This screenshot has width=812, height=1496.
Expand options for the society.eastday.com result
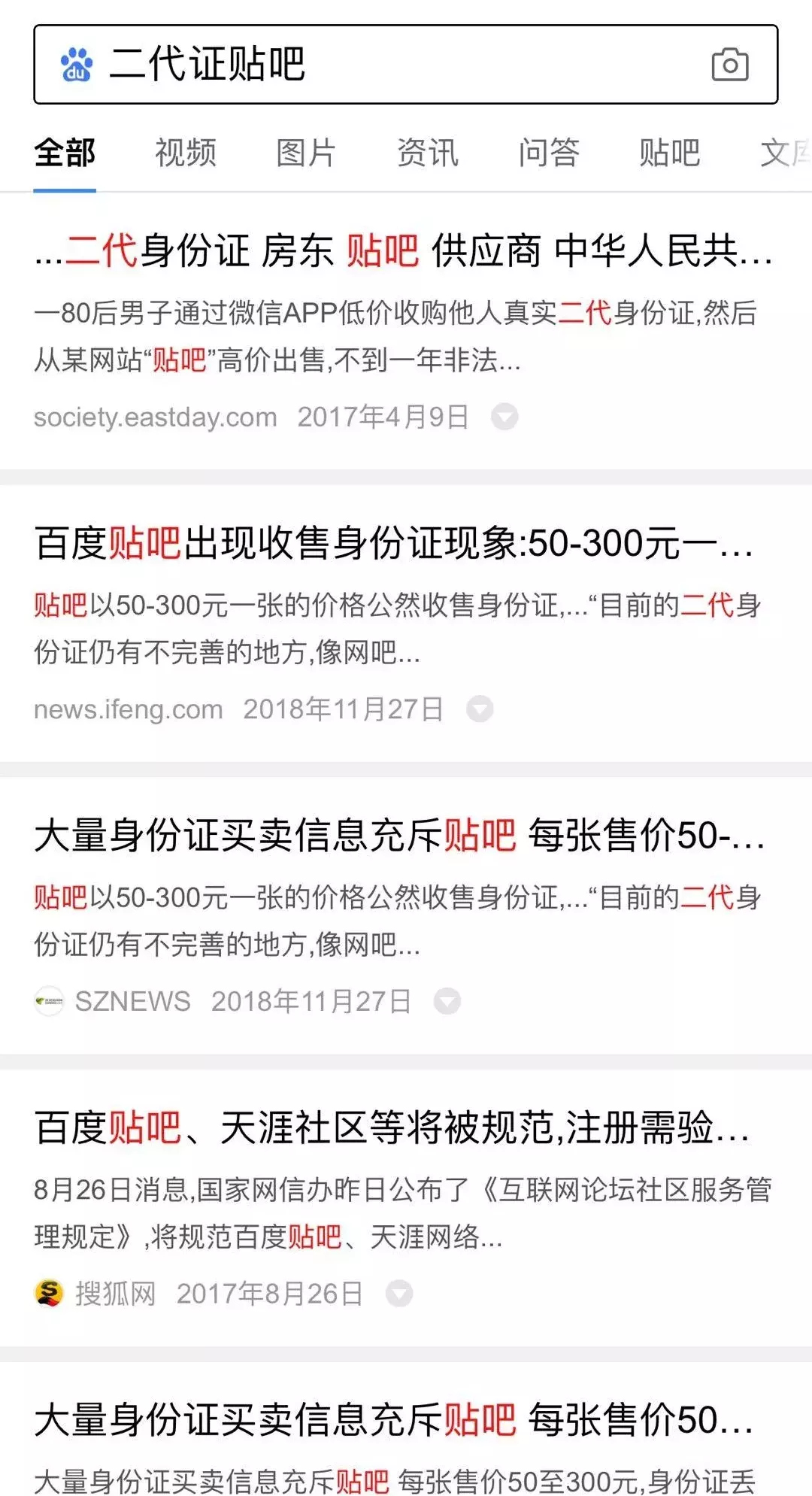(x=504, y=417)
